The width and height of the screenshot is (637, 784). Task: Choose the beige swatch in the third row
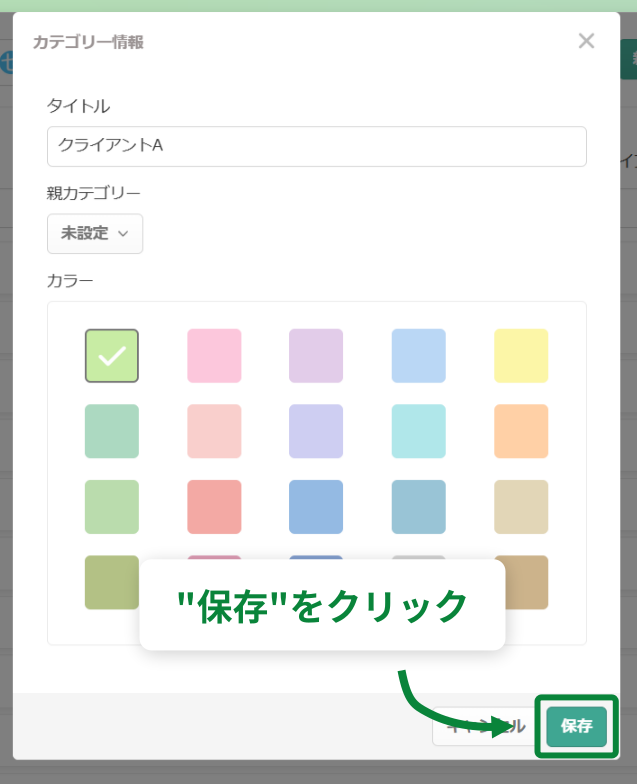(x=521, y=507)
